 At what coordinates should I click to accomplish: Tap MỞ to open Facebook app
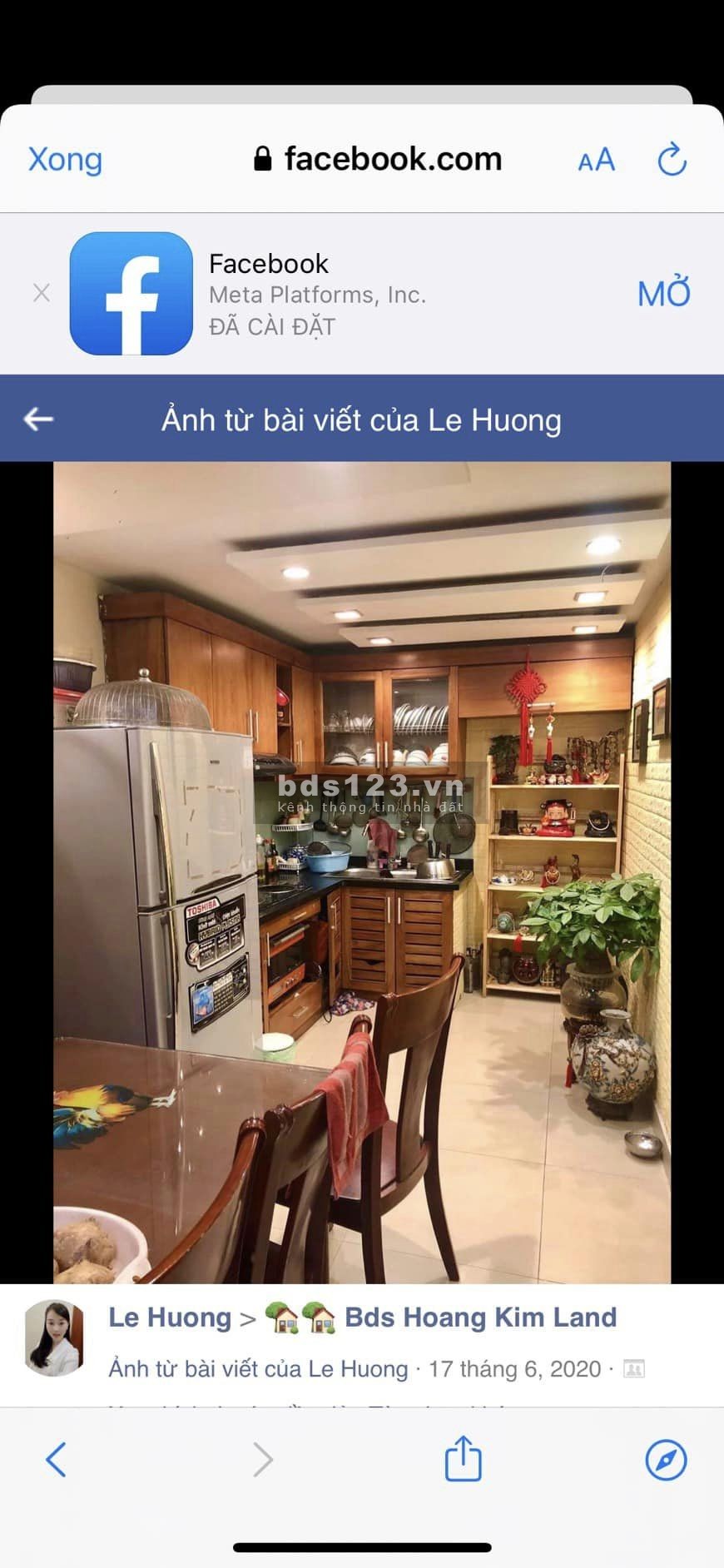[663, 293]
